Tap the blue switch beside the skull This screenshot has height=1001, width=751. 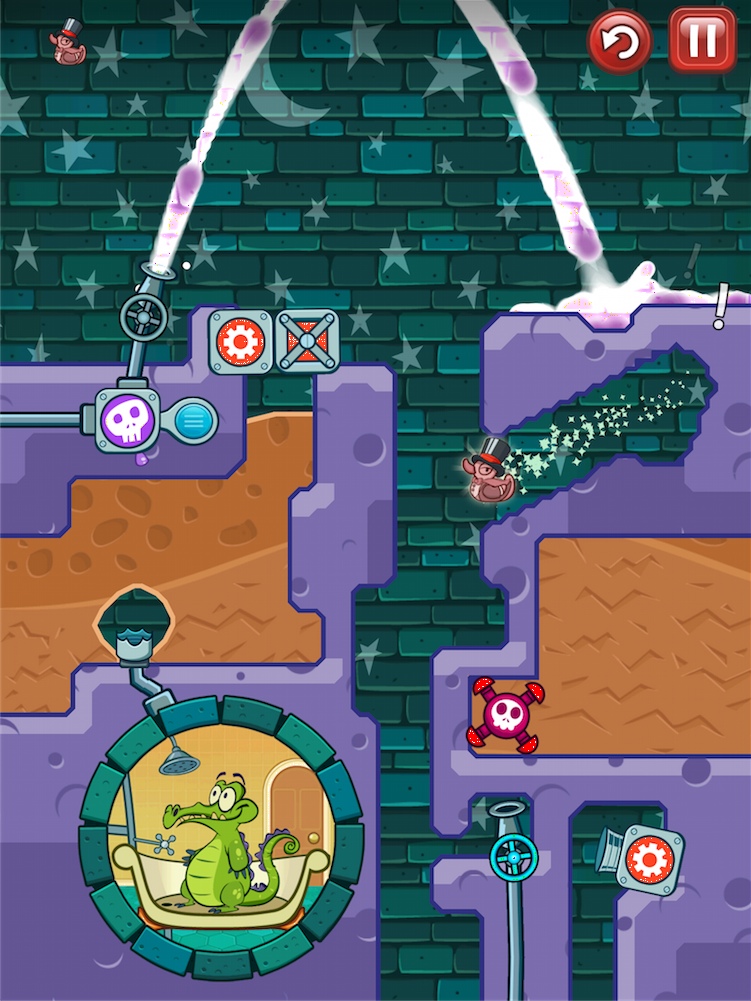[x=193, y=420]
